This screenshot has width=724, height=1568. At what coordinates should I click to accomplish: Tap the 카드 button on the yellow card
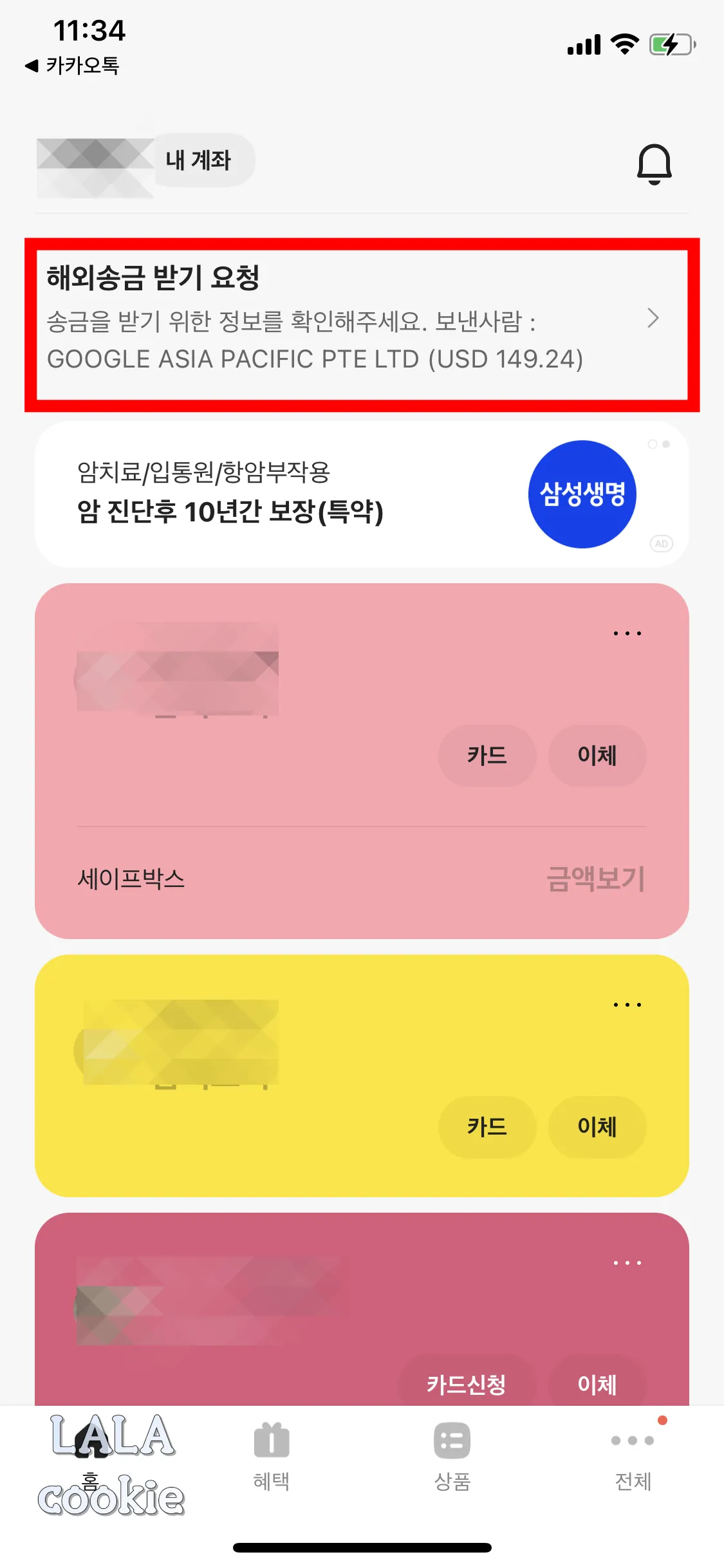(x=487, y=1127)
